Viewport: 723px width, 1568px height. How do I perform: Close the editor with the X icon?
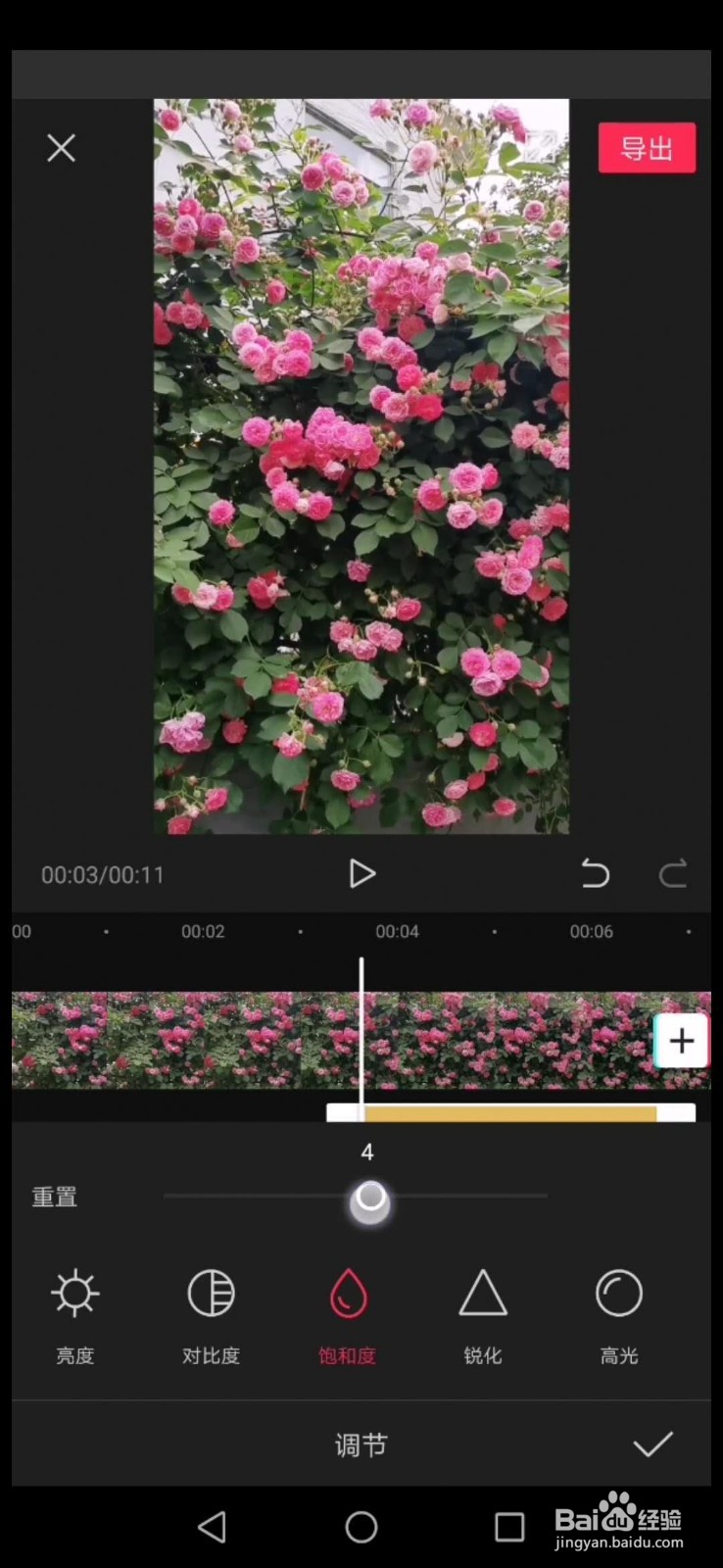tap(61, 148)
